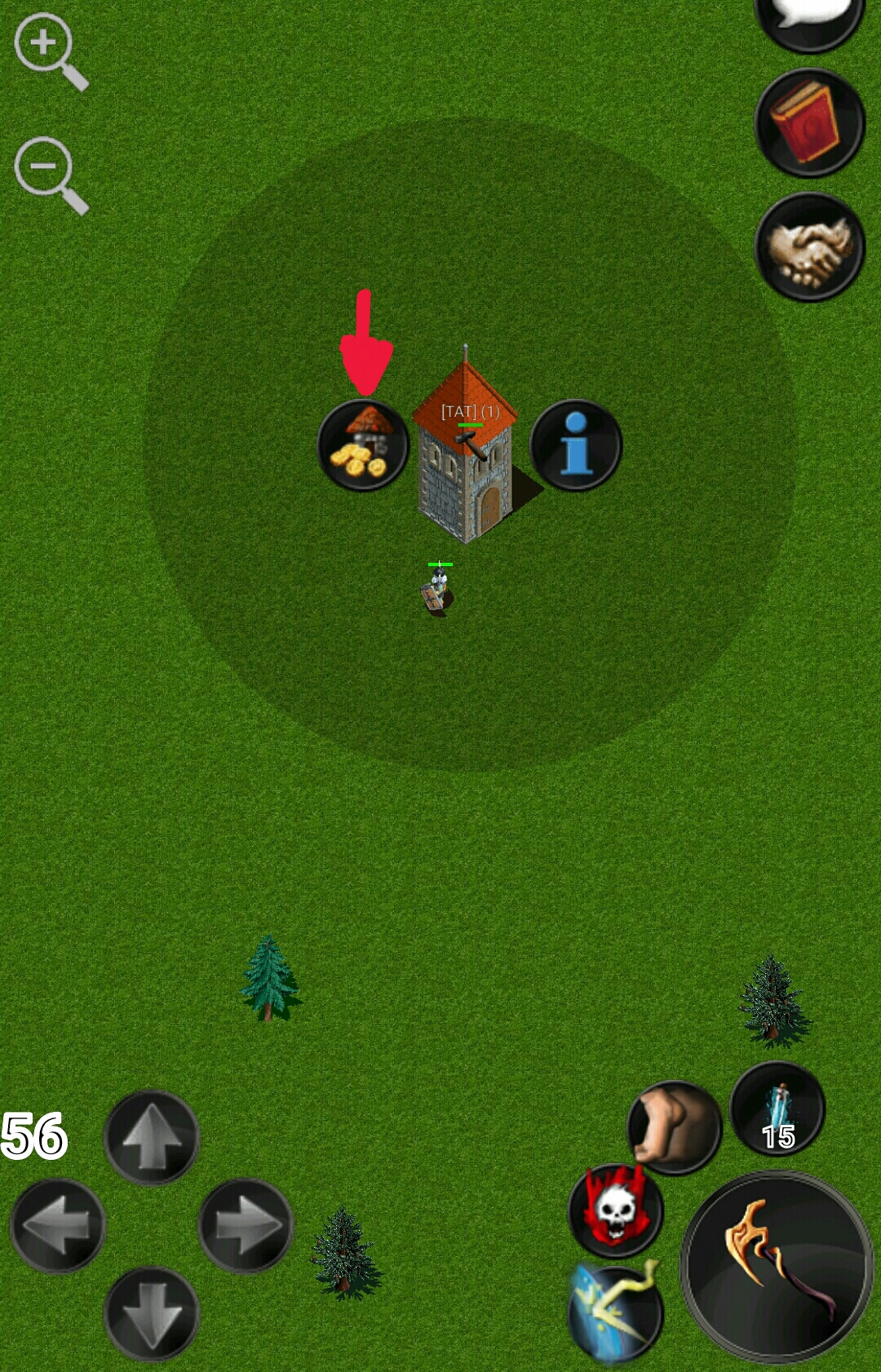Move up with the arrow pad

(151, 1136)
